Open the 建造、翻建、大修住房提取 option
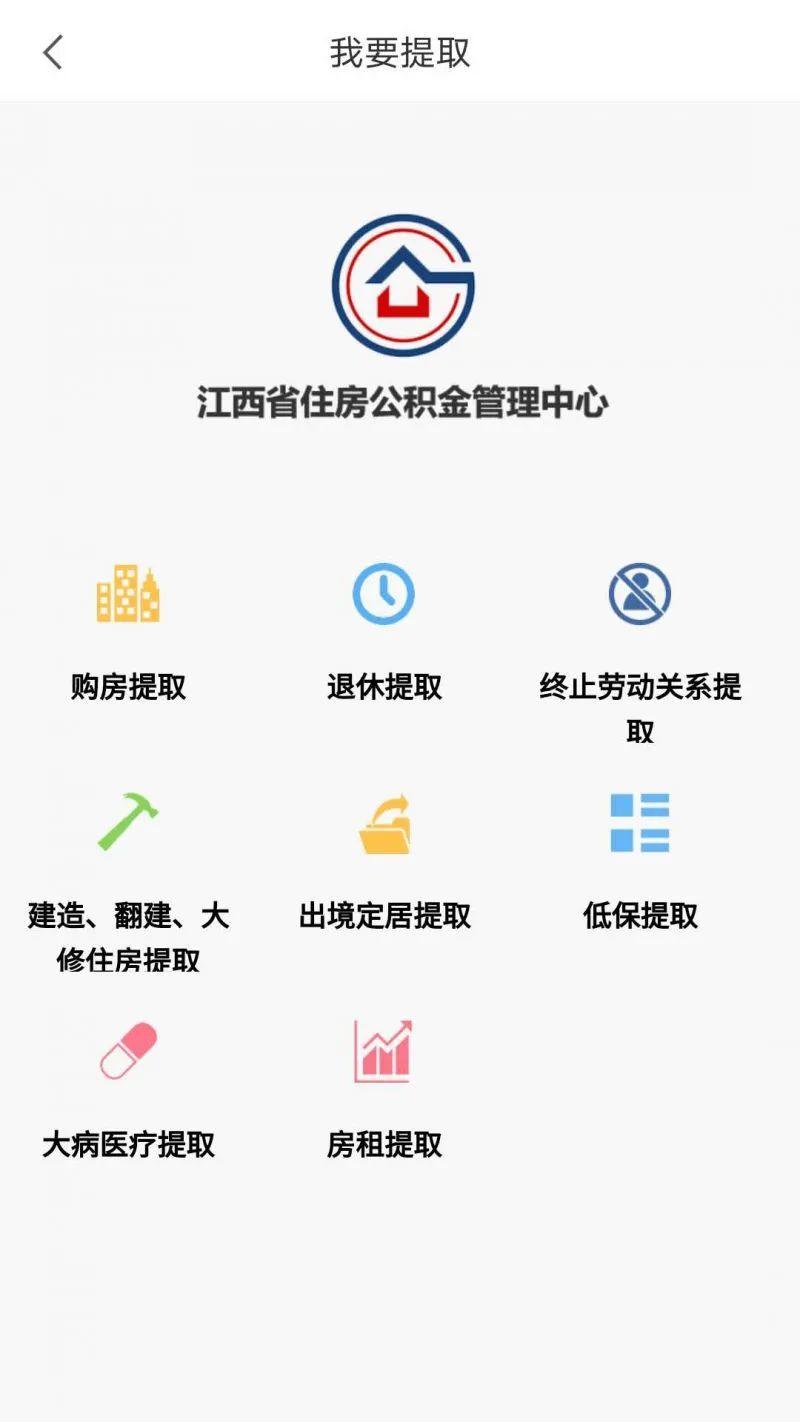The image size is (800, 1422). click(x=127, y=938)
